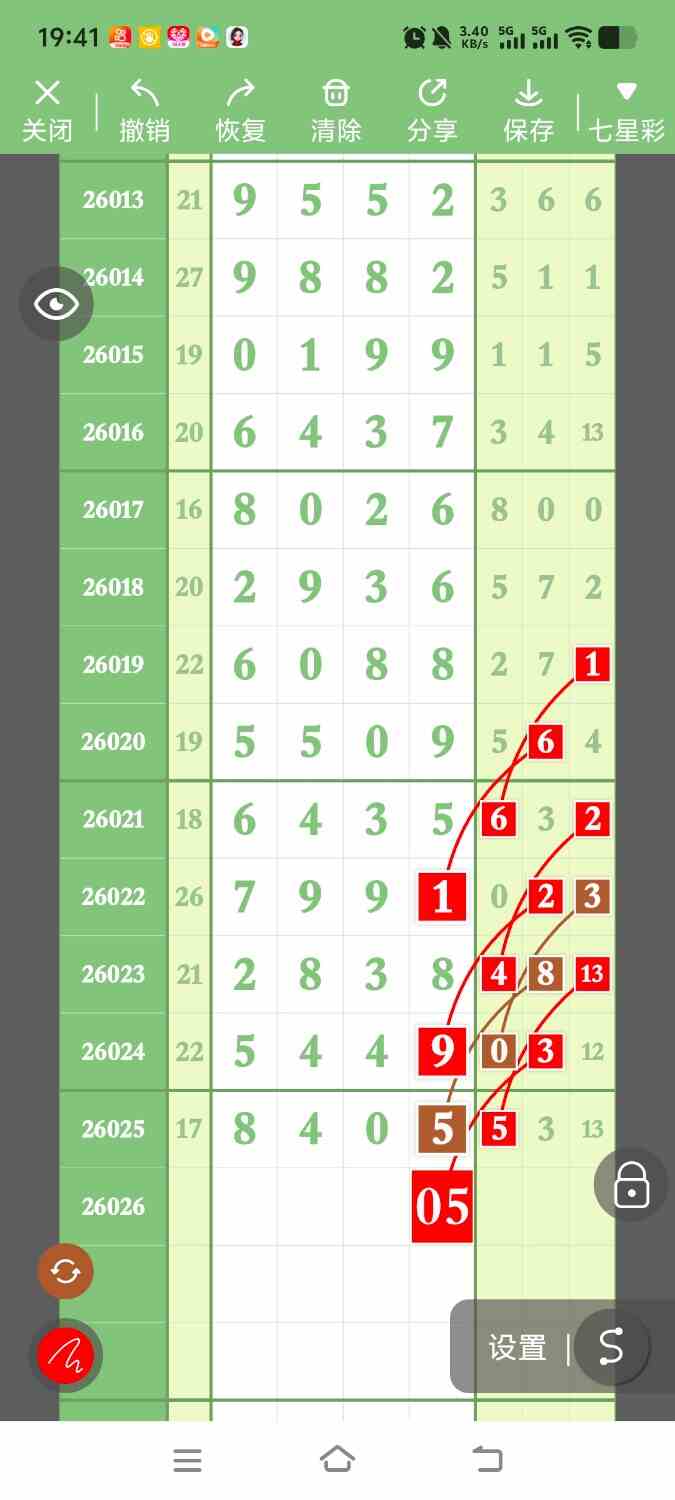This screenshot has width=675, height=1500.
Task: Redo the mark with 恢复
Action: click(240, 111)
